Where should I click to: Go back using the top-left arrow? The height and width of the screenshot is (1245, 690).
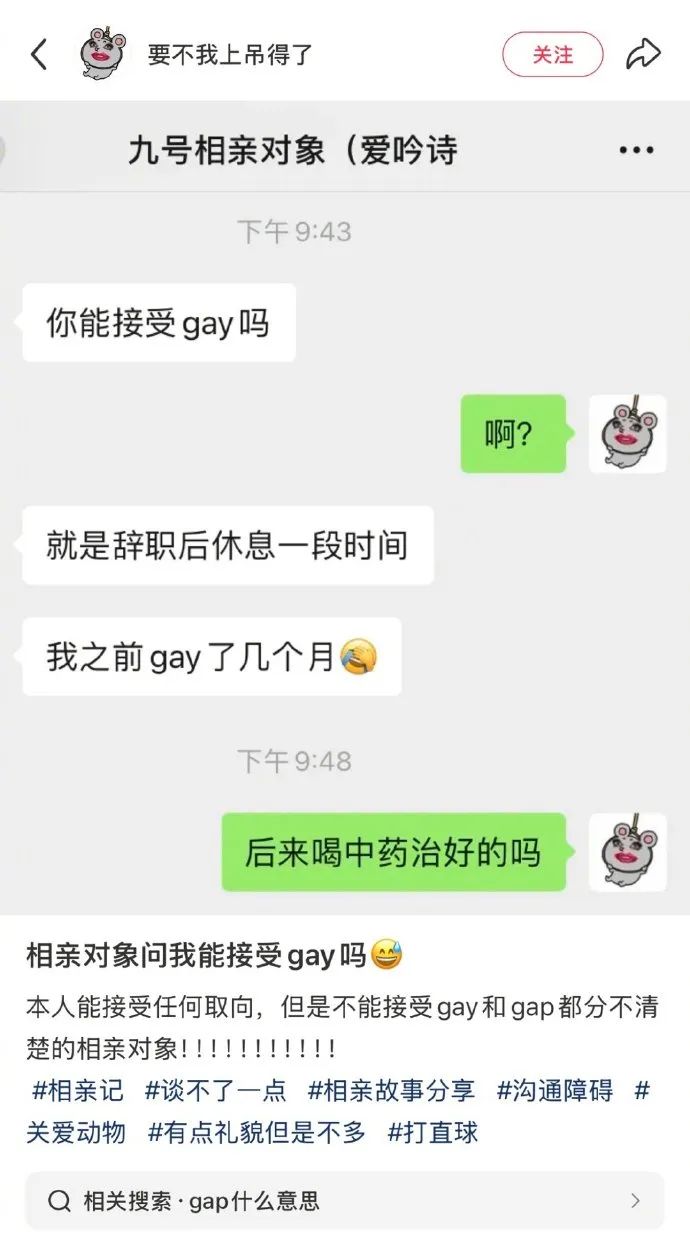pyautogui.click(x=39, y=54)
